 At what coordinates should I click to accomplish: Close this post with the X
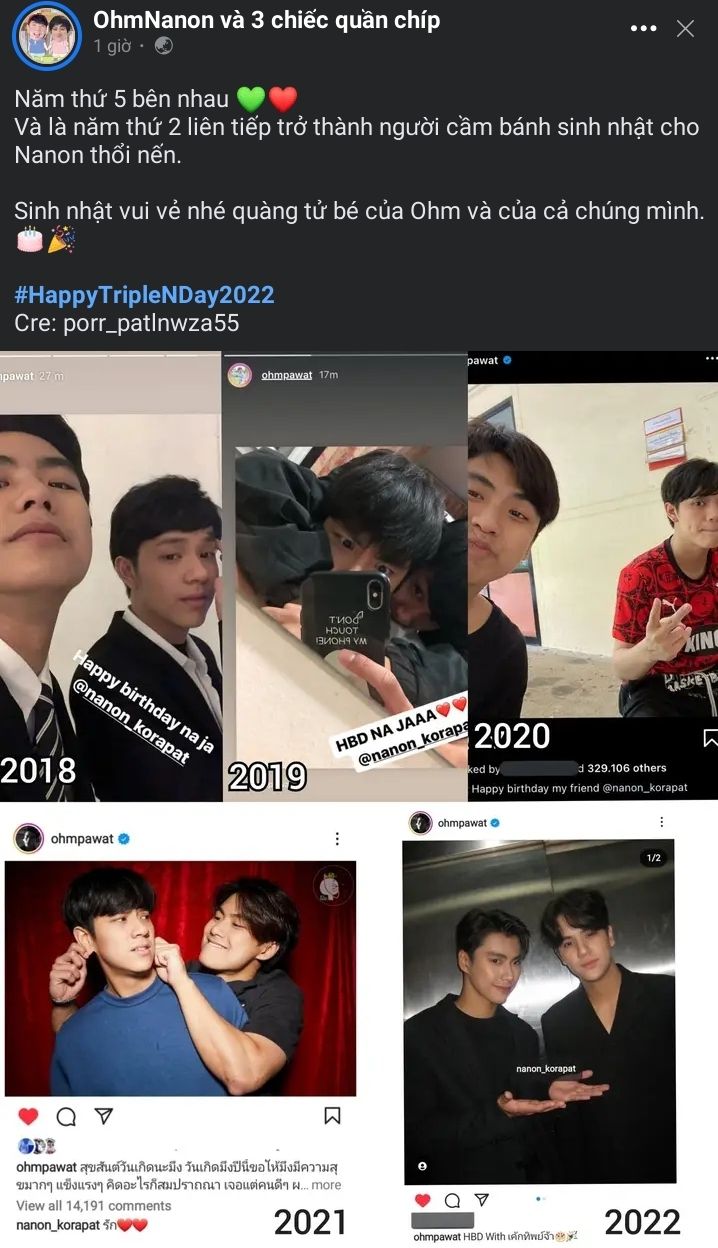tap(685, 29)
